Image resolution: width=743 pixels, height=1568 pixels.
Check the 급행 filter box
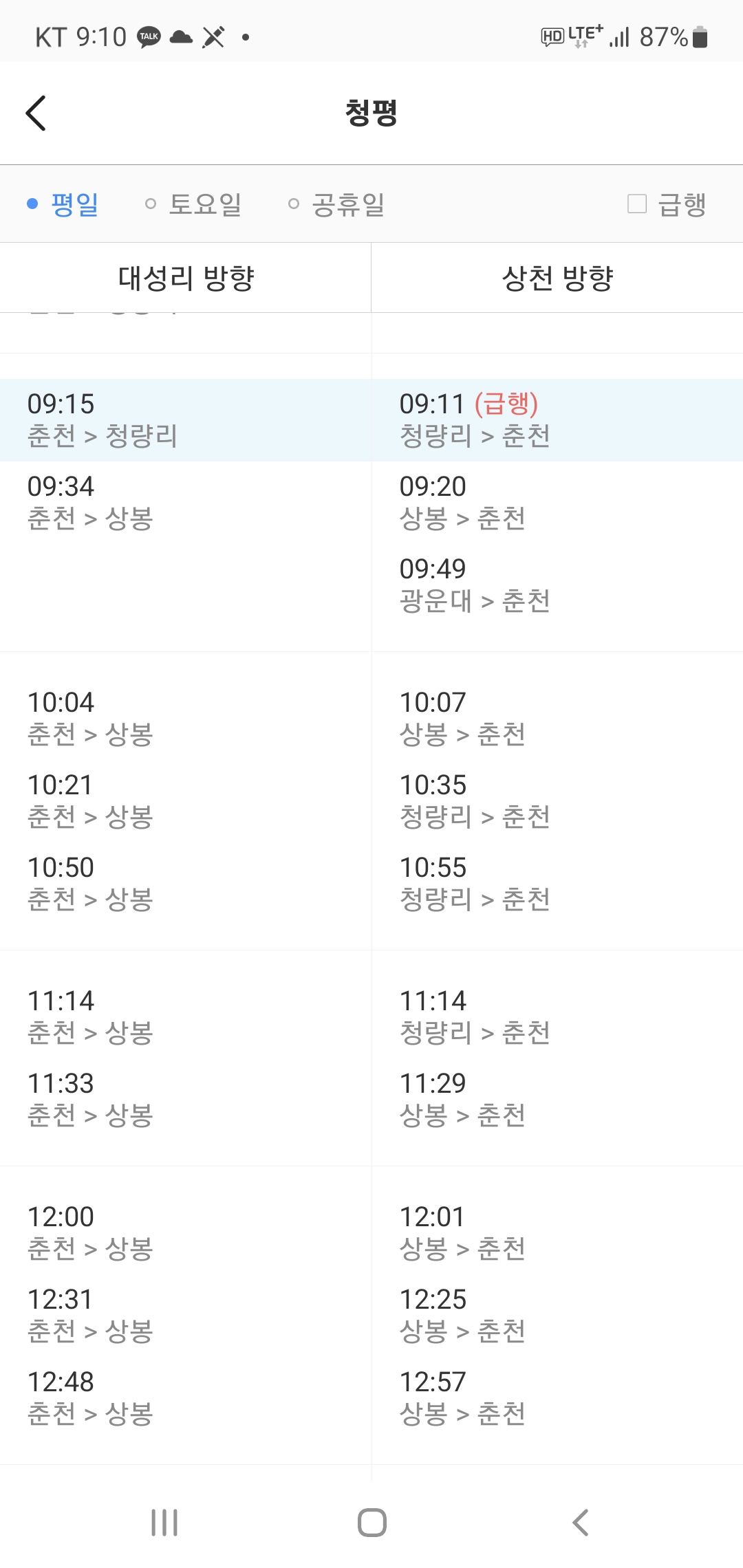pyautogui.click(x=637, y=204)
